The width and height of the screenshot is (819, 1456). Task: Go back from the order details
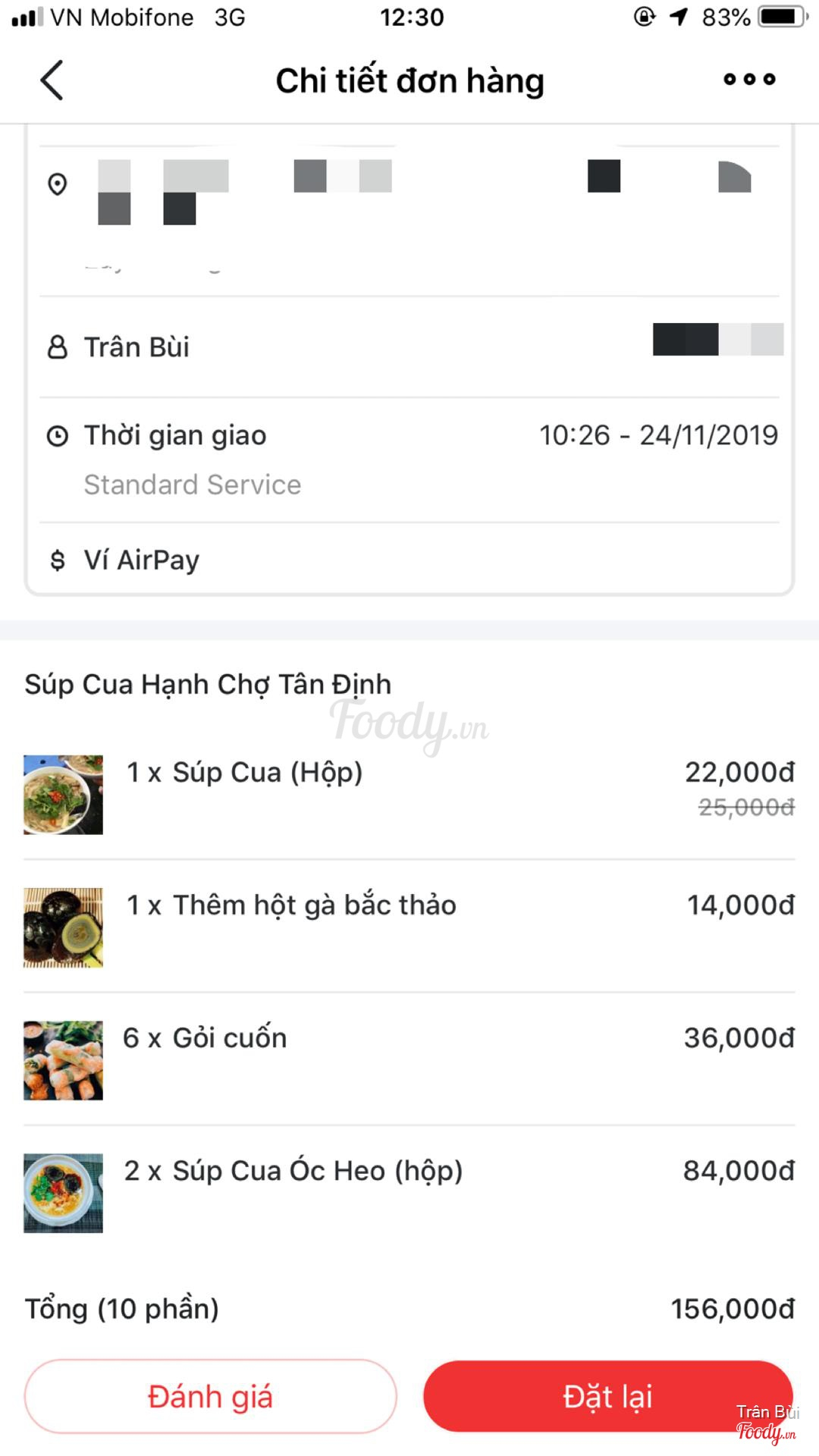click(x=52, y=80)
